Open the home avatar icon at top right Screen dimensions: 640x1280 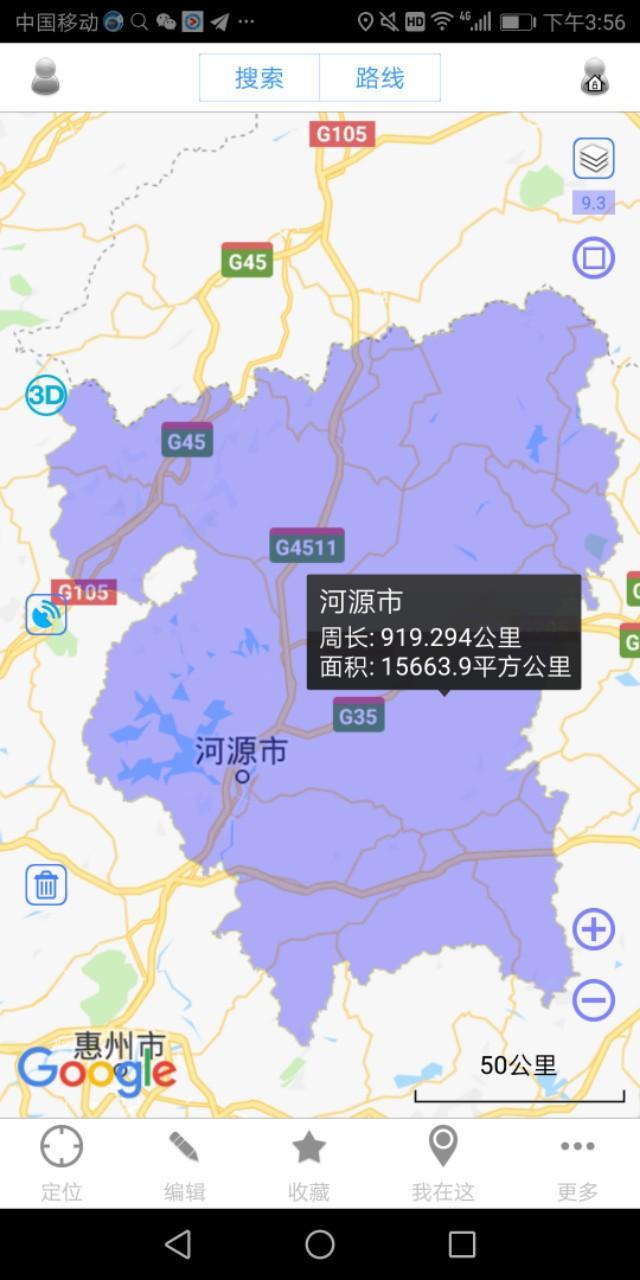click(594, 77)
